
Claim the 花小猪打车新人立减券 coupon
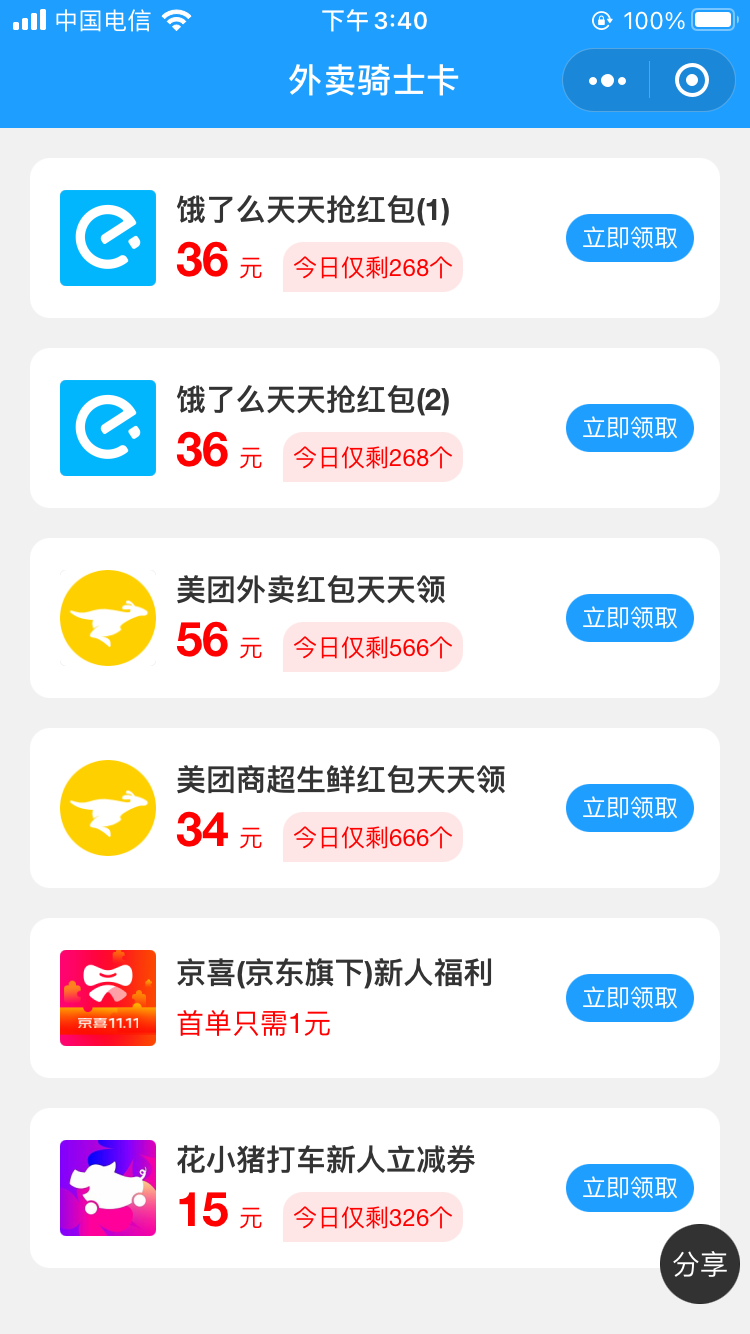[x=630, y=1188]
